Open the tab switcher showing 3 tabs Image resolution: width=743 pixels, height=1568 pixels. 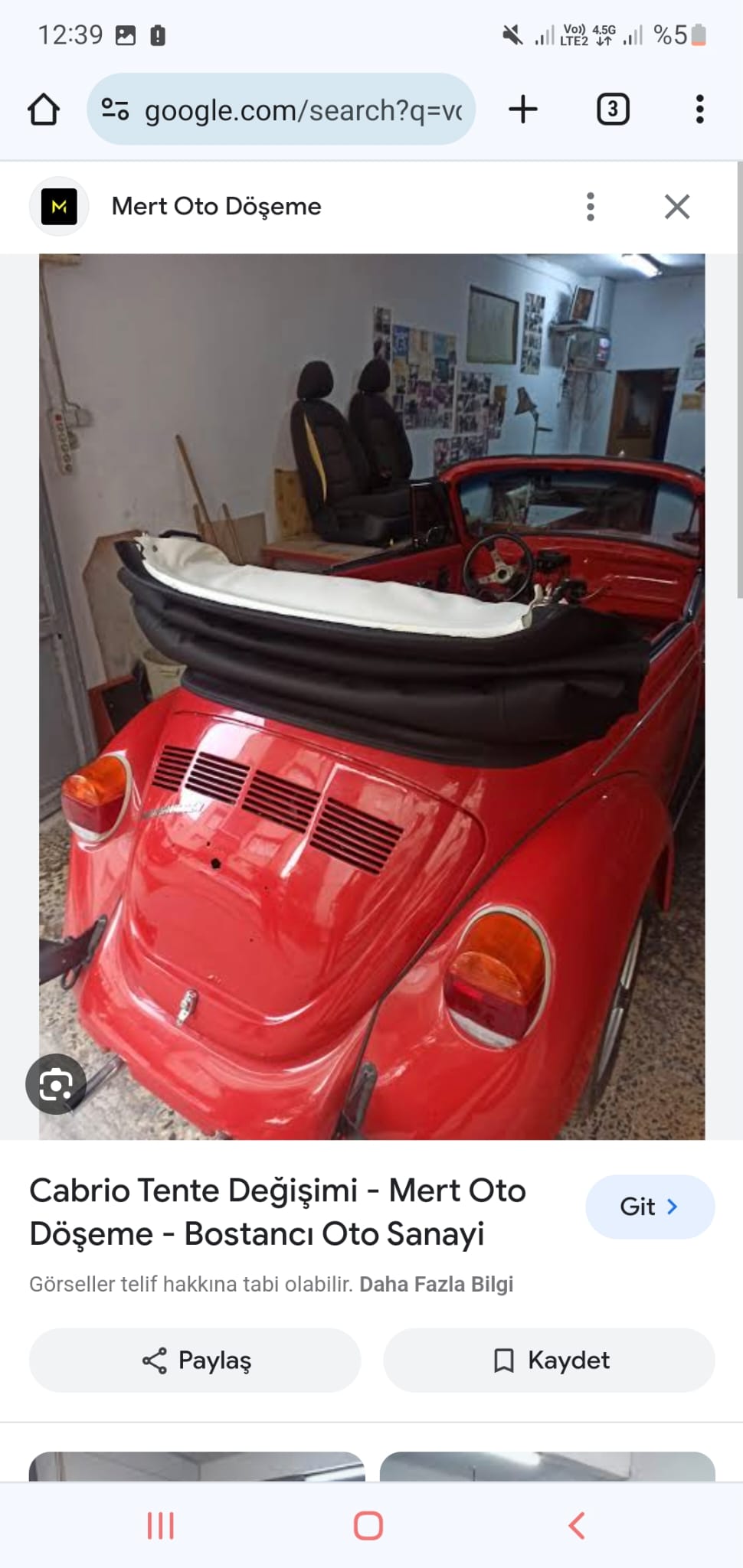(613, 109)
